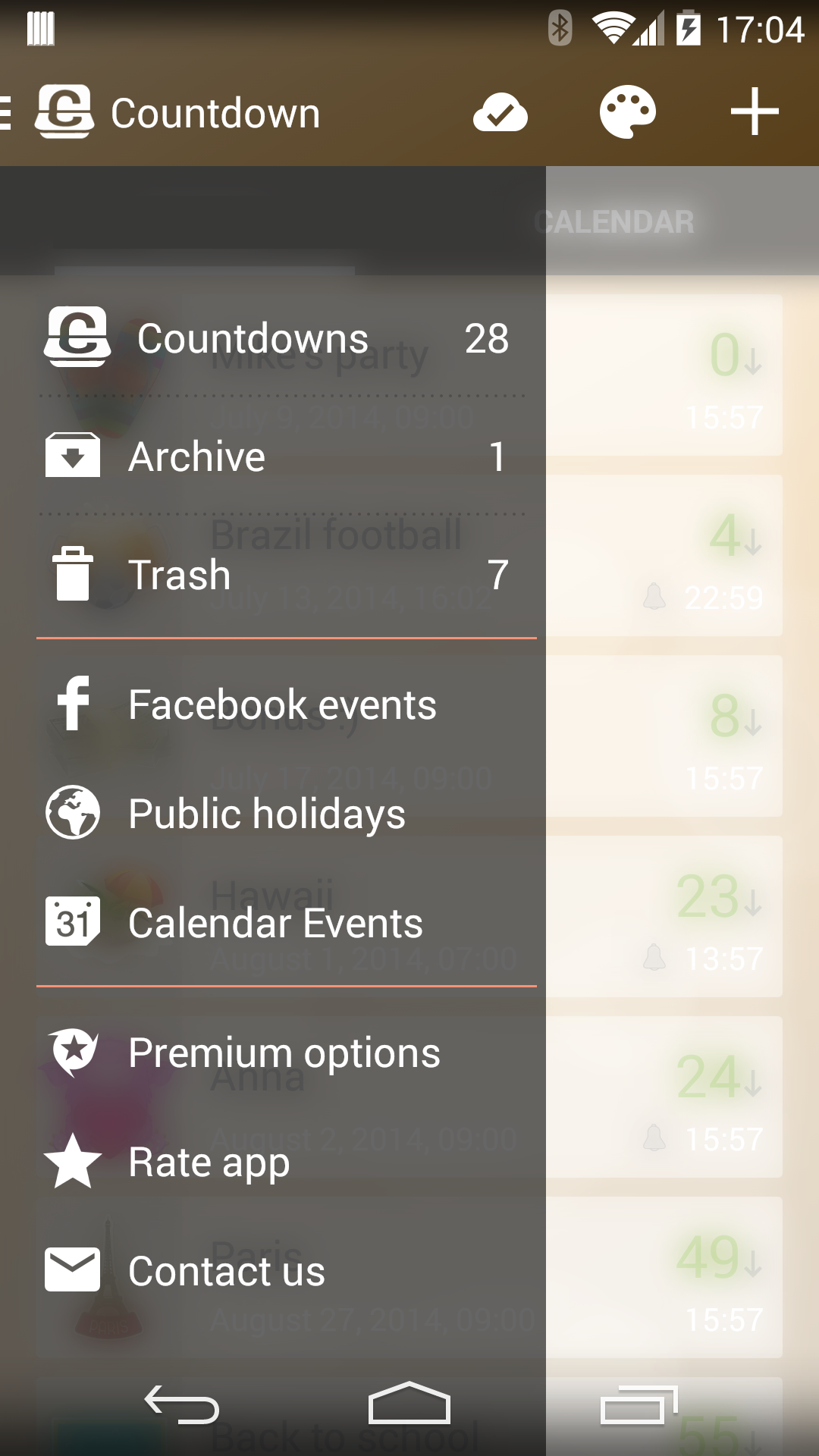Open Premium options

tap(284, 1052)
